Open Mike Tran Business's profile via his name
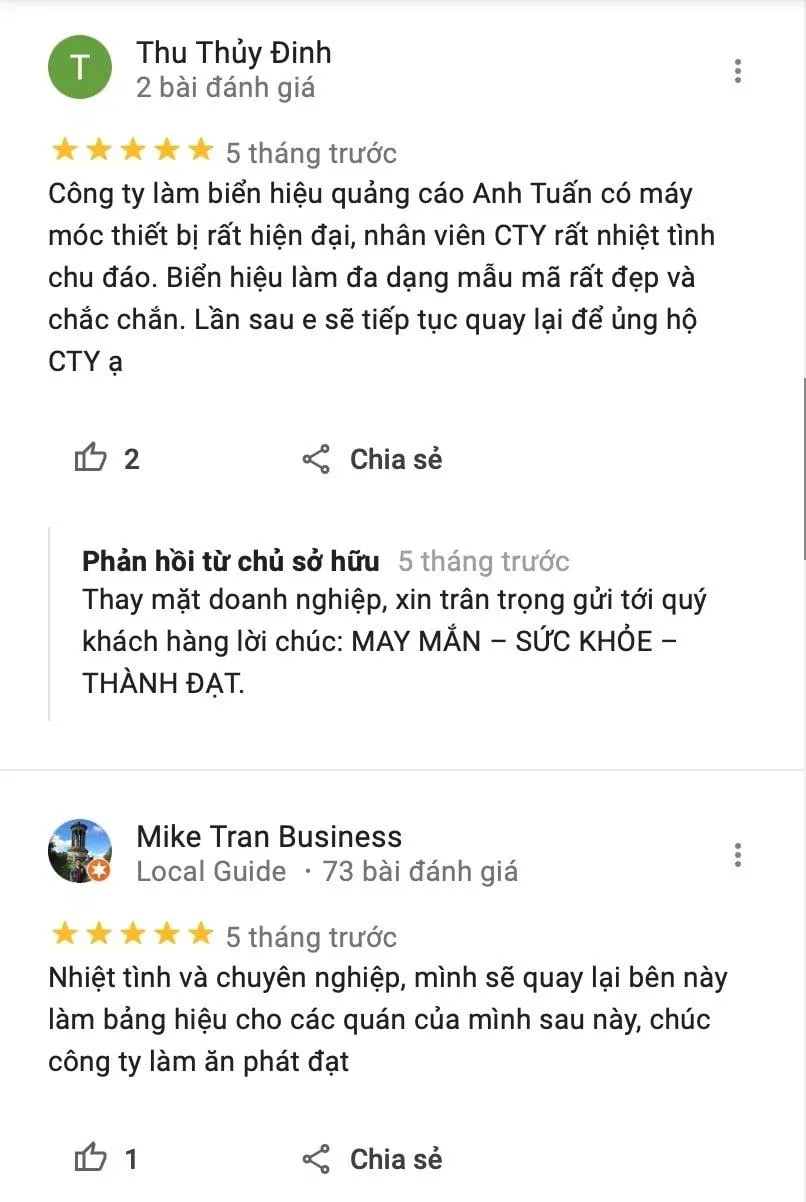 269,836
